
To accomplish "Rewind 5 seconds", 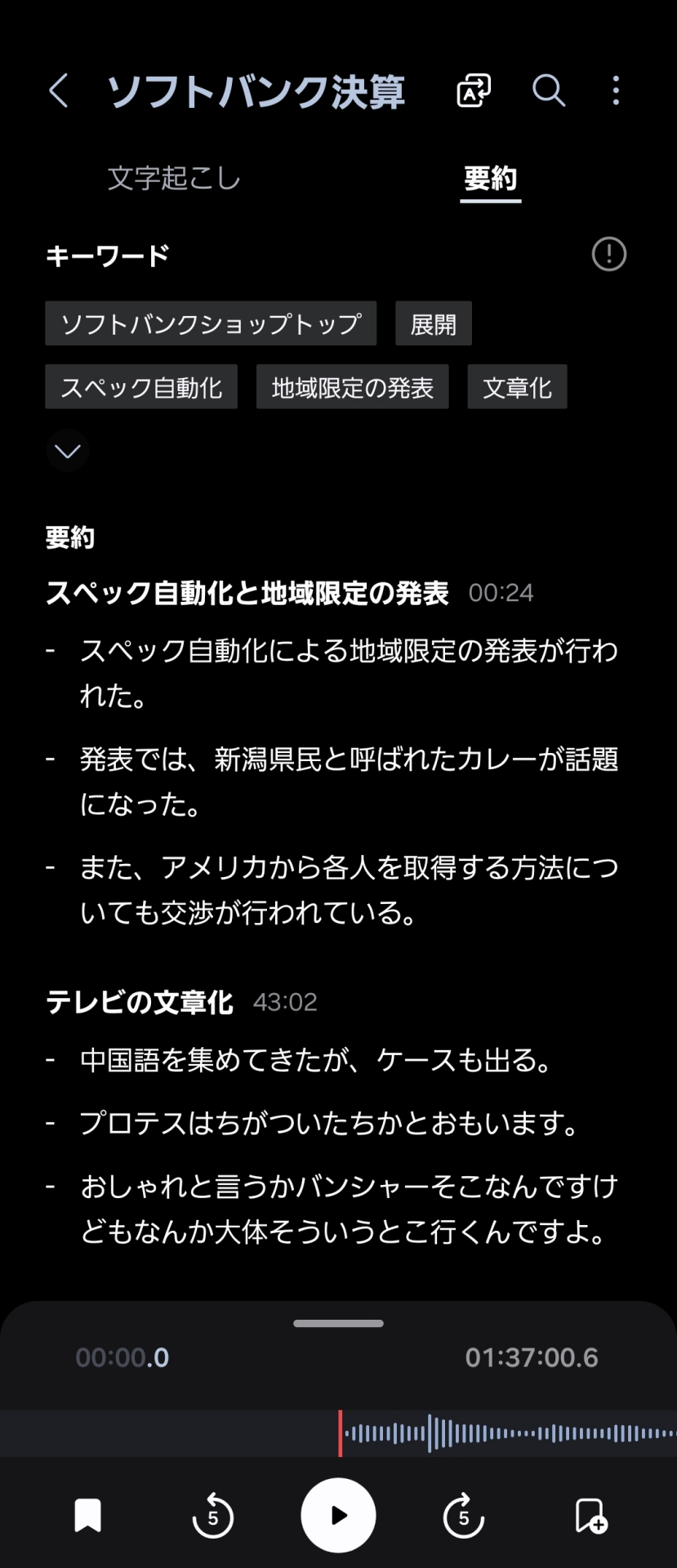I will [212, 1516].
